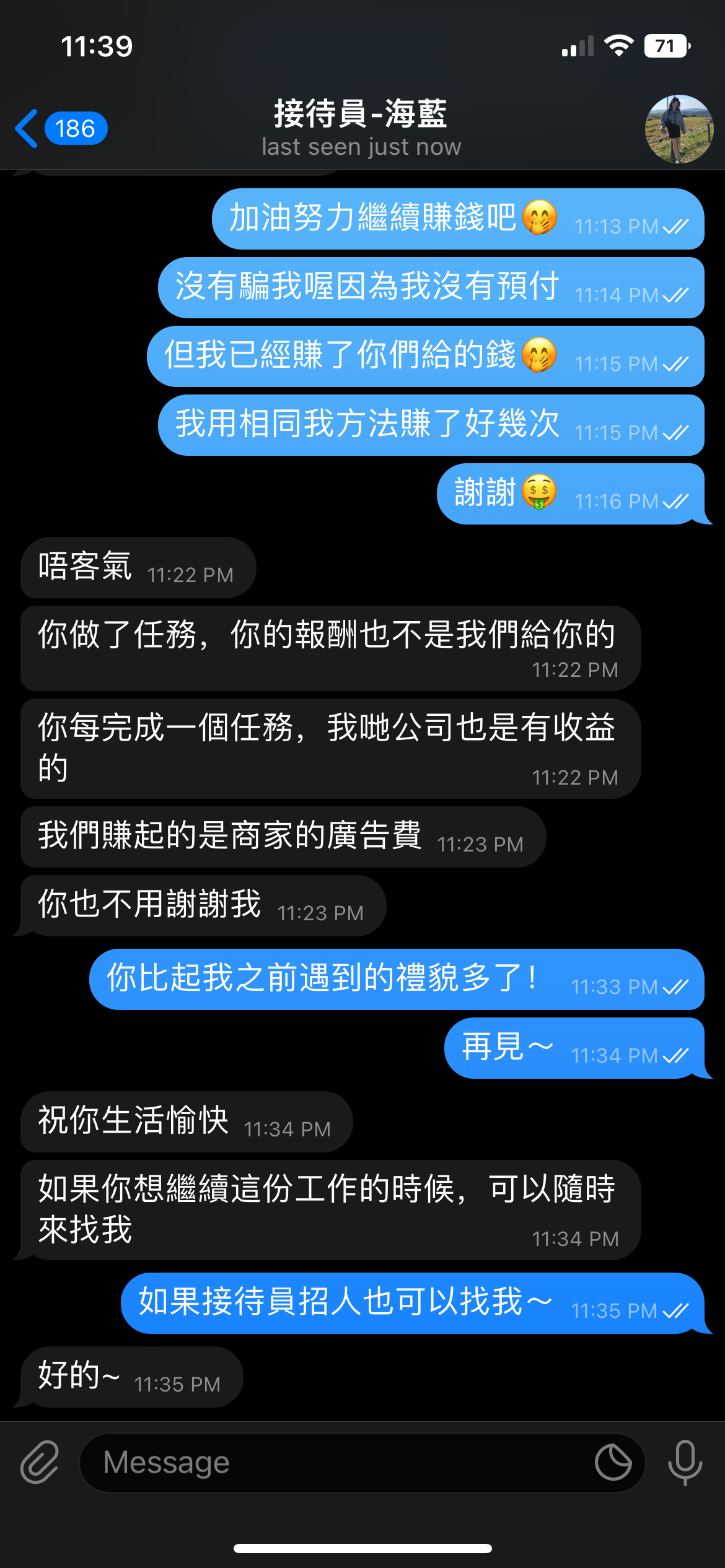Tap the unread badge showing 186

pyautogui.click(x=74, y=128)
